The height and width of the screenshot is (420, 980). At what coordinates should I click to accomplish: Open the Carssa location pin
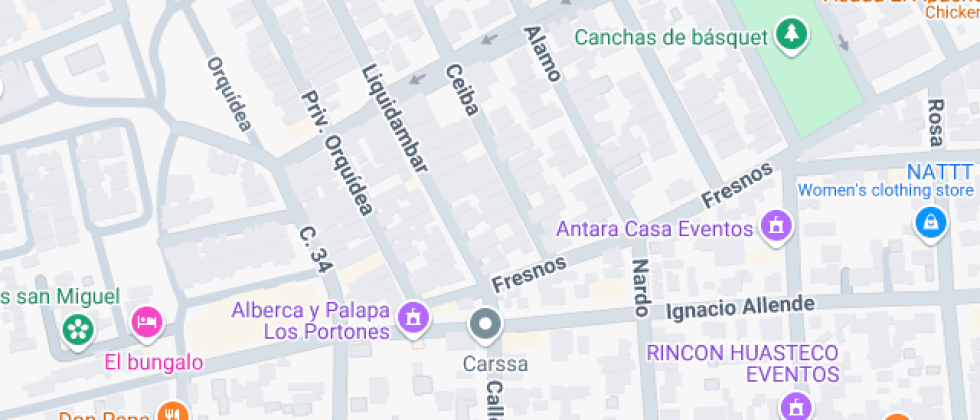(x=486, y=324)
